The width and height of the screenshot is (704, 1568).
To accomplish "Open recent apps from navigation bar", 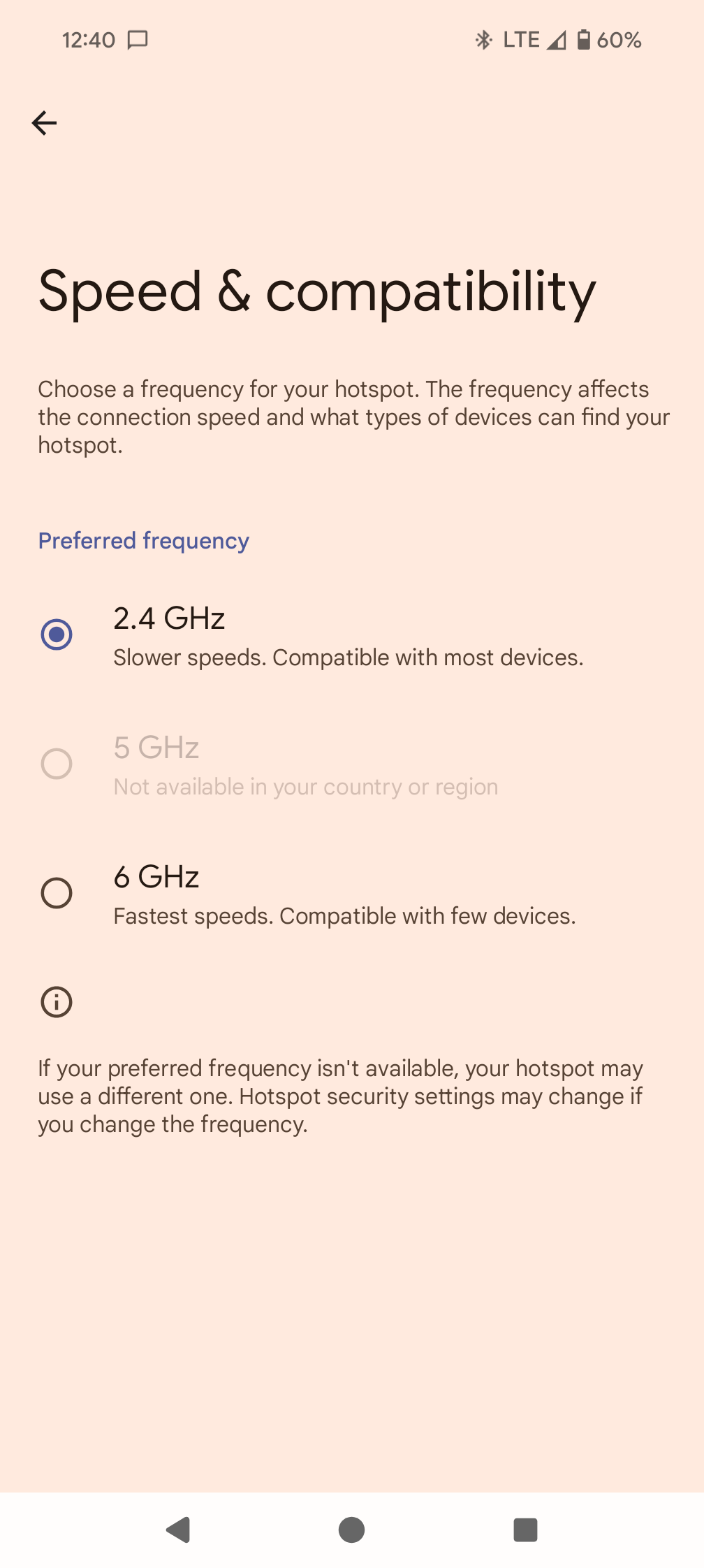I will coord(525,1530).
